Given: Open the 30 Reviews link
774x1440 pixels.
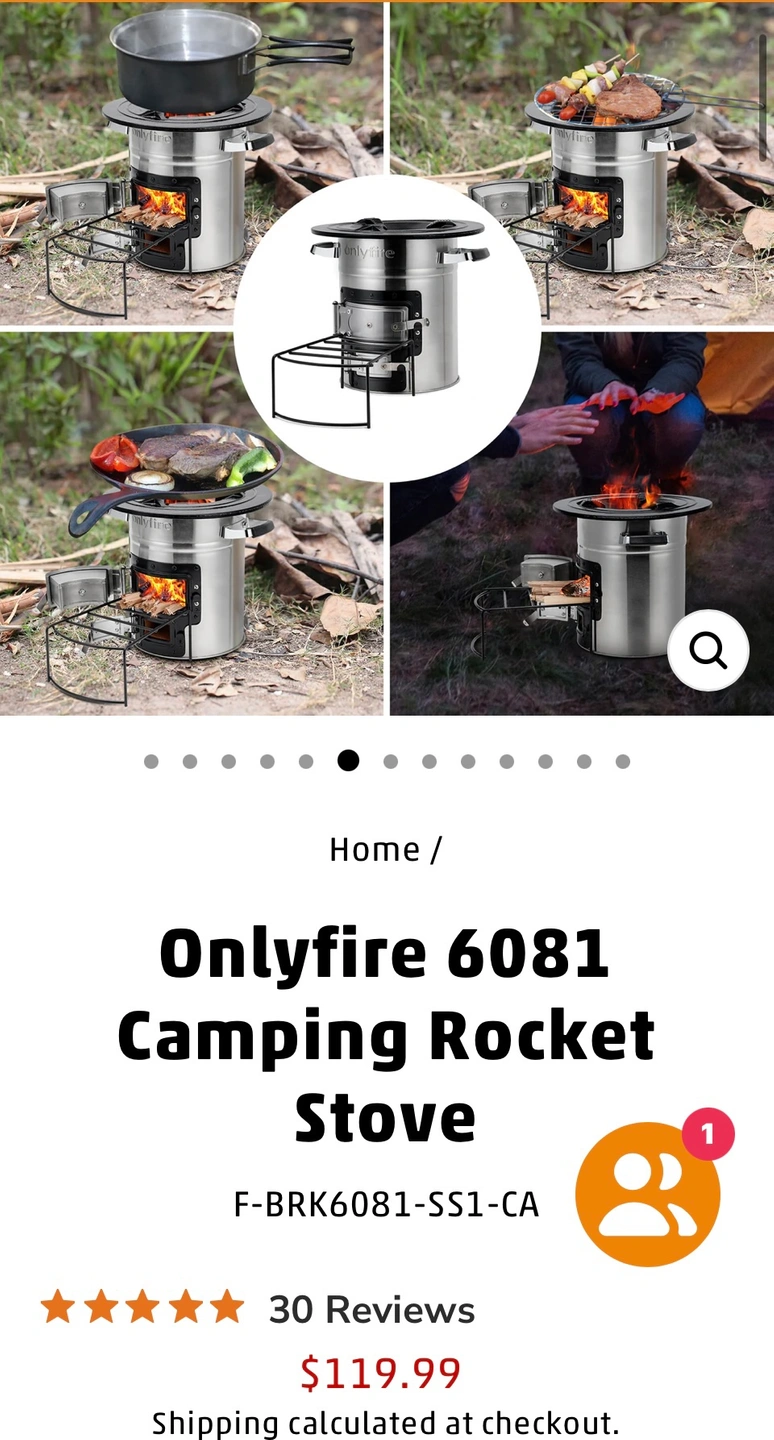Looking at the screenshot, I should pos(371,1309).
